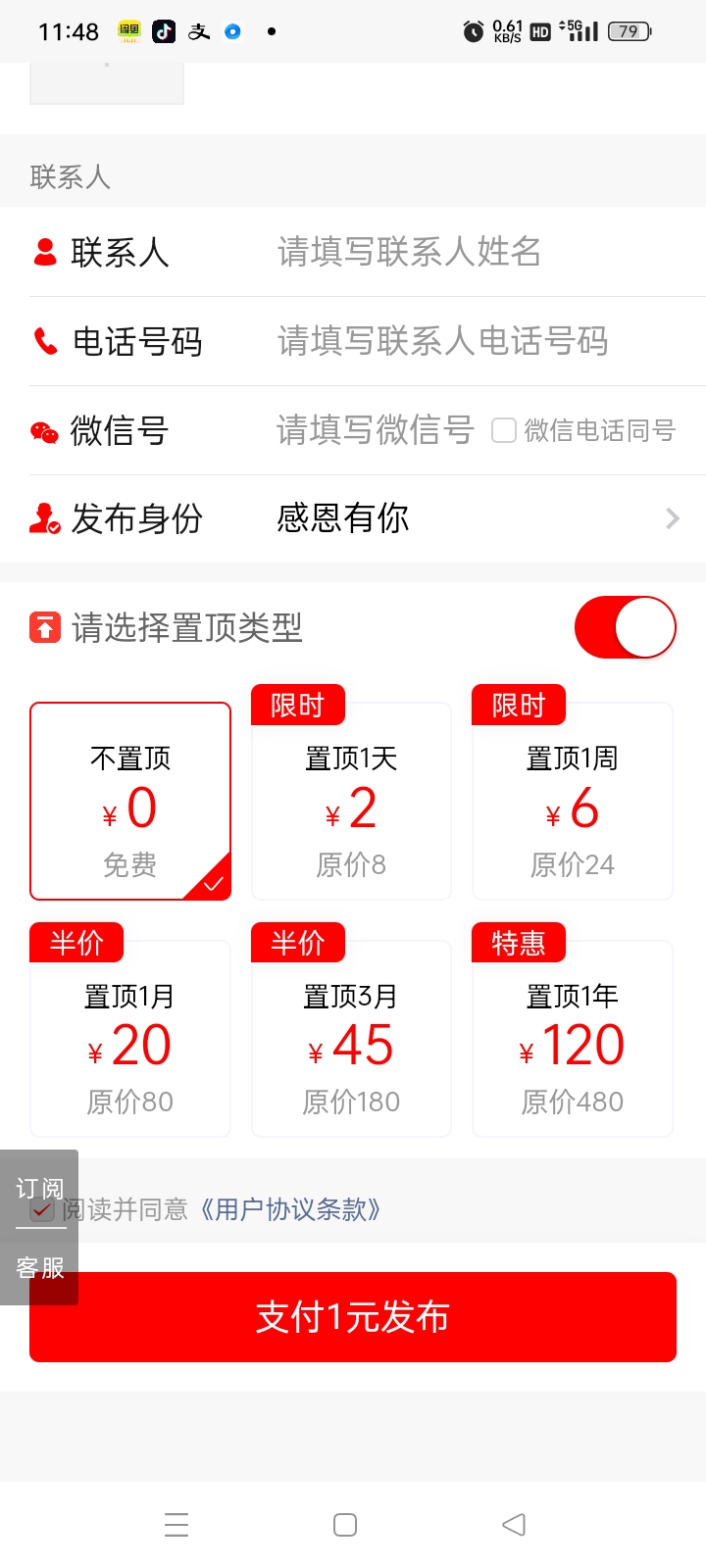Choose 置顶1周 for ¥6
The width and height of the screenshot is (706, 1568).
[573, 801]
